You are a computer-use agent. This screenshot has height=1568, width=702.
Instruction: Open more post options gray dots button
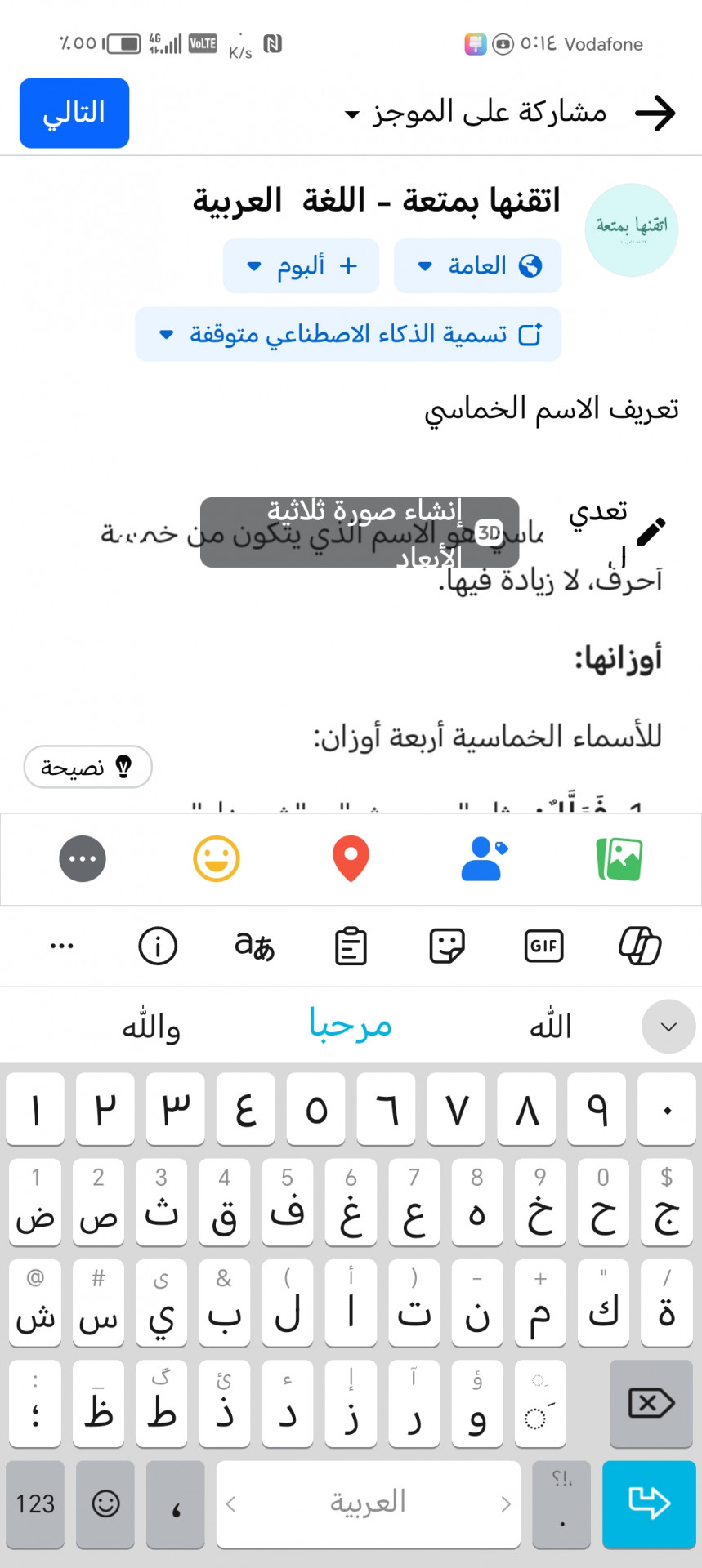click(83, 859)
